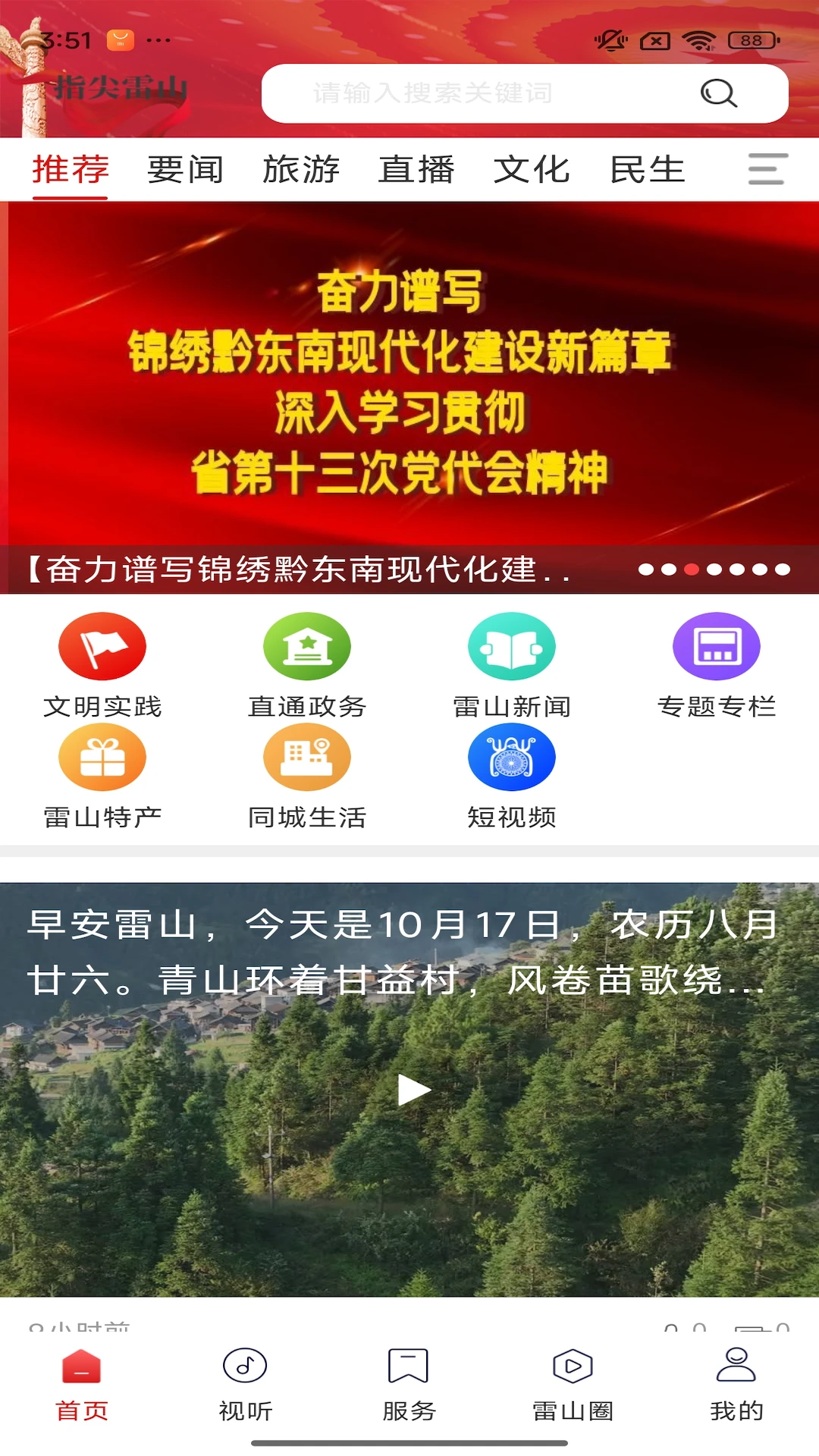Open the 视听 audio-visual tab
Image resolution: width=819 pixels, height=1456 pixels.
point(245,1389)
